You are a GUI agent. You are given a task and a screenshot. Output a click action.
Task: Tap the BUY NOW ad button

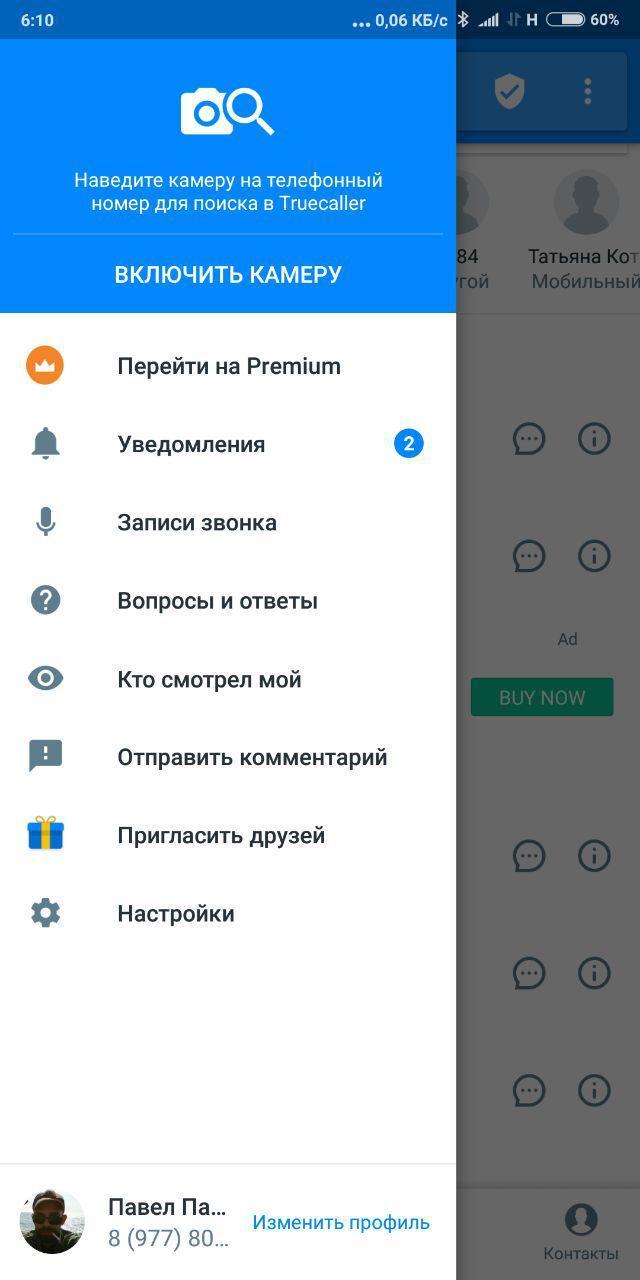pos(542,697)
